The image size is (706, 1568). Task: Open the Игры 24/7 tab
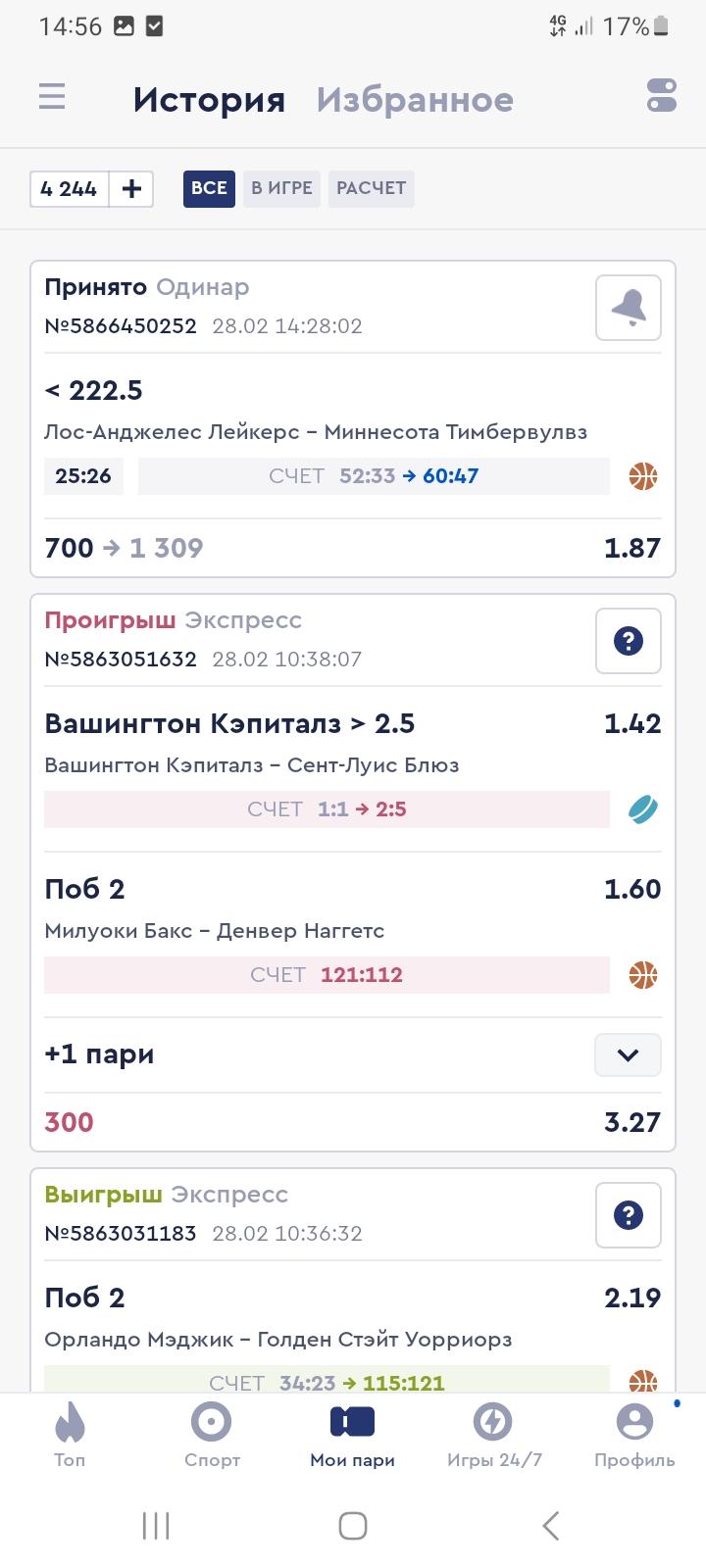point(494,1434)
